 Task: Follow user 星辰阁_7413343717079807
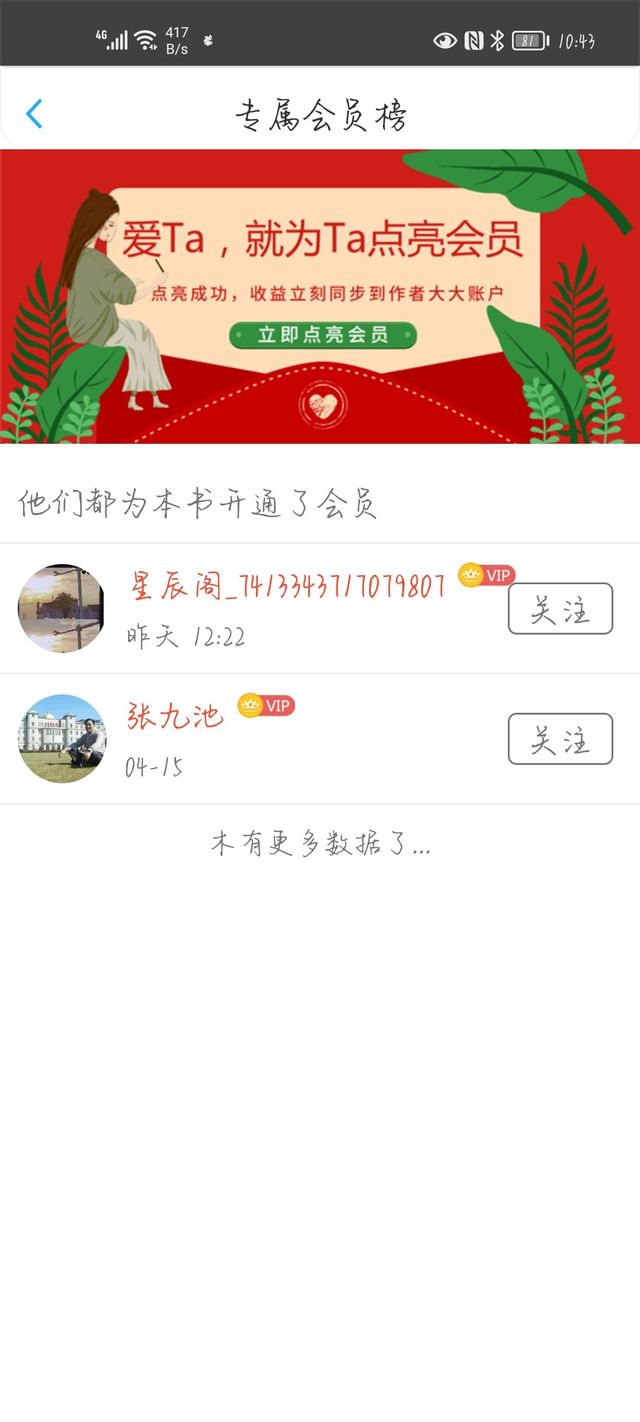tap(560, 609)
